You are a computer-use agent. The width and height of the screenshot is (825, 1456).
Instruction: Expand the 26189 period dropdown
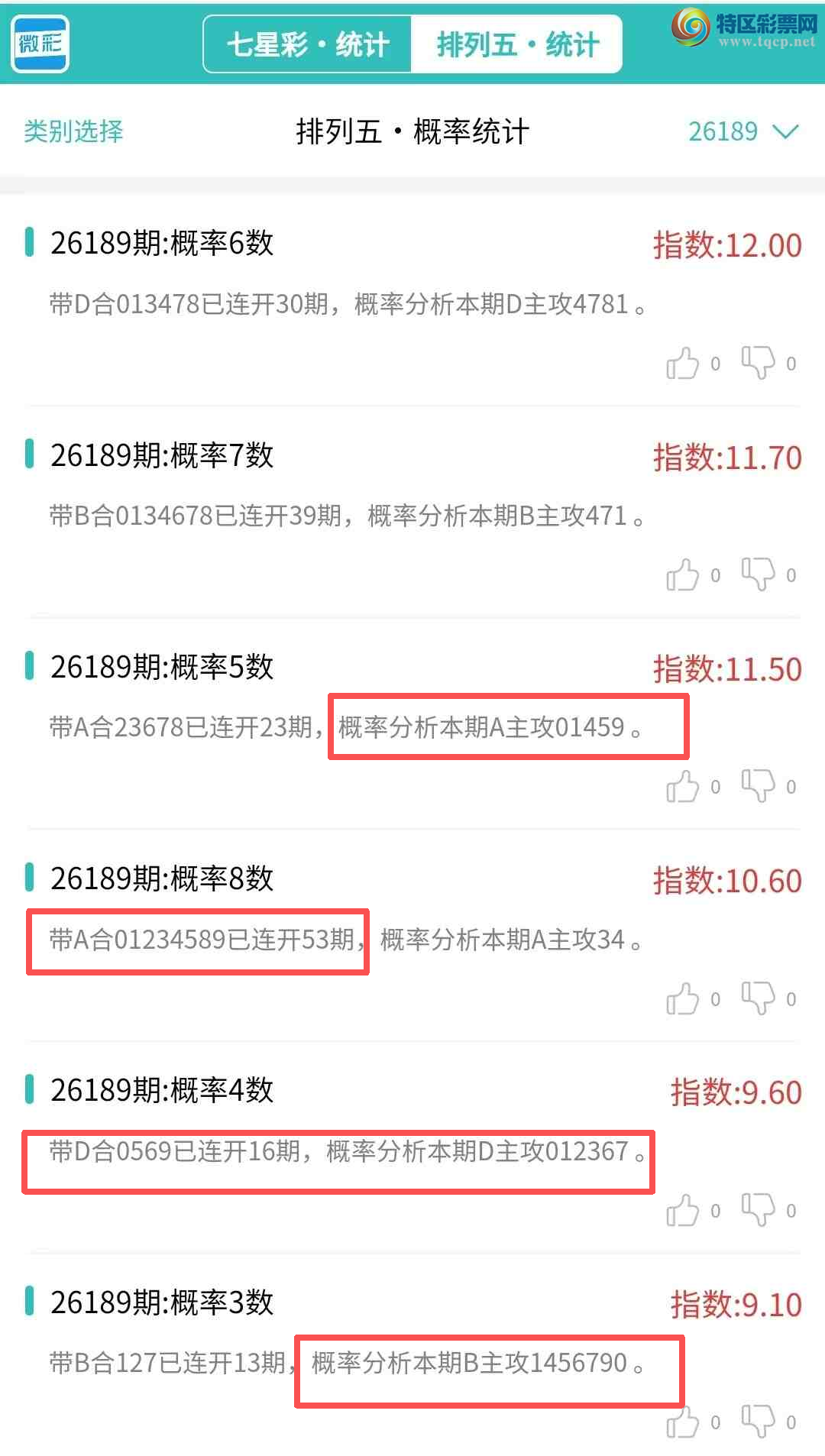742,131
